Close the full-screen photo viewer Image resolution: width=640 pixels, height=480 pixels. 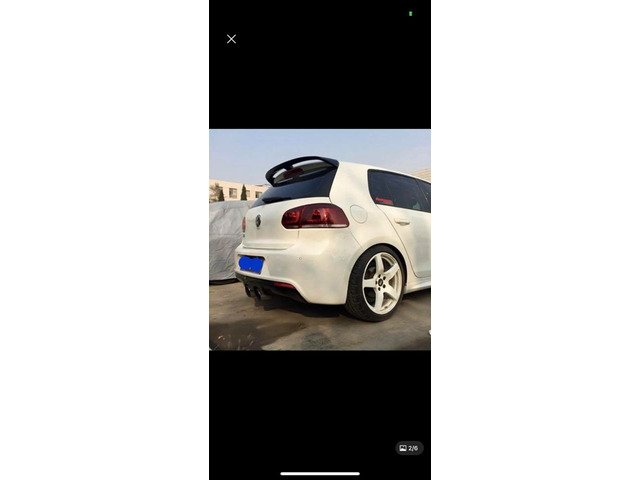coord(231,39)
